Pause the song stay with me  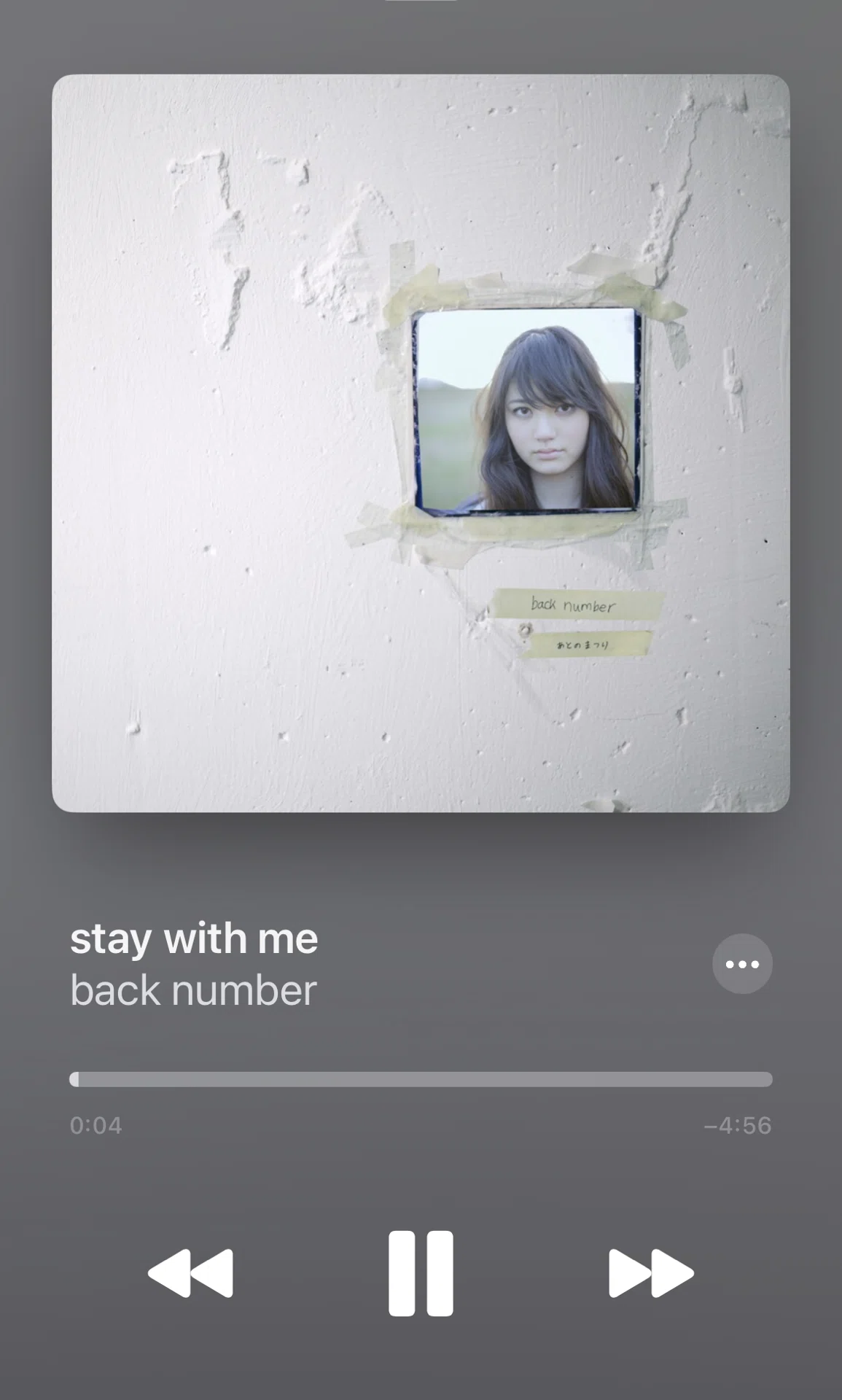[x=421, y=1273]
